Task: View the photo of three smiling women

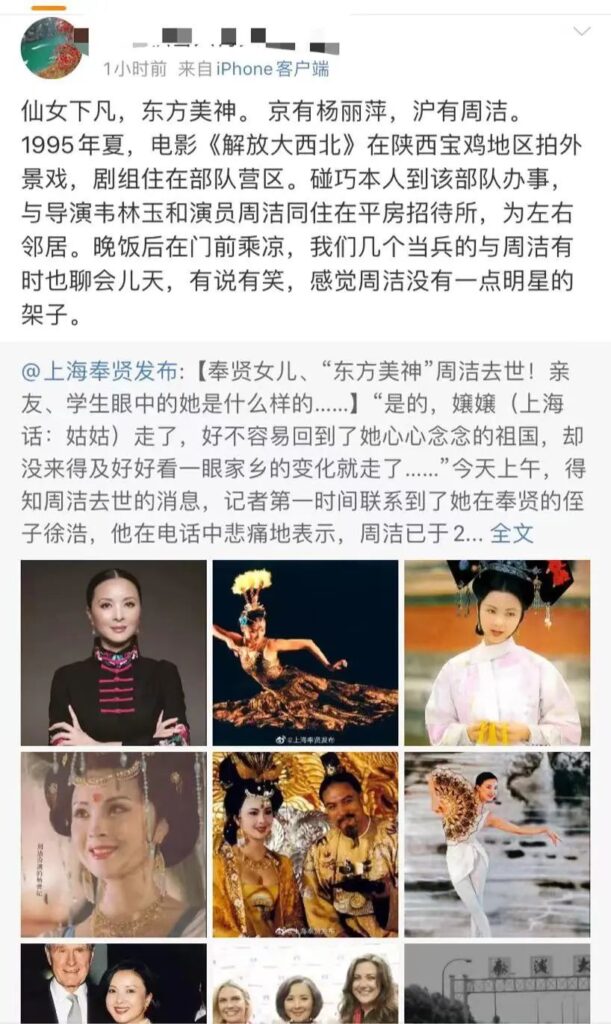Action: (x=305, y=984)
